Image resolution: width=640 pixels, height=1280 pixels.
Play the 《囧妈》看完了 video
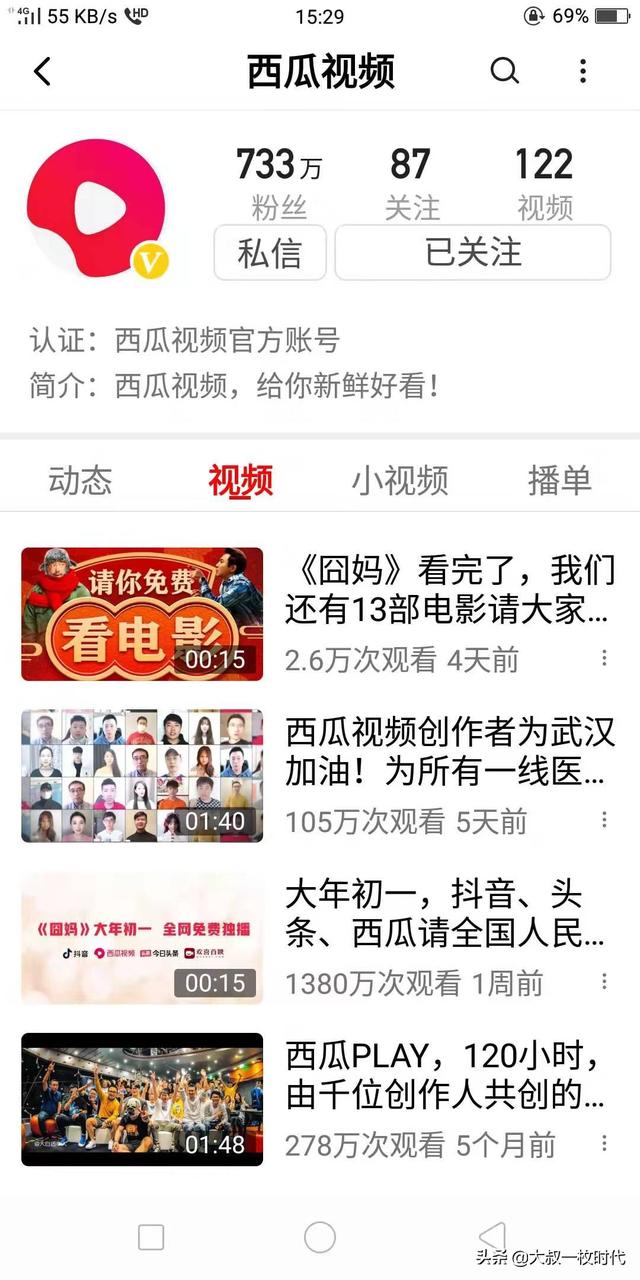[x=142, y=614]
